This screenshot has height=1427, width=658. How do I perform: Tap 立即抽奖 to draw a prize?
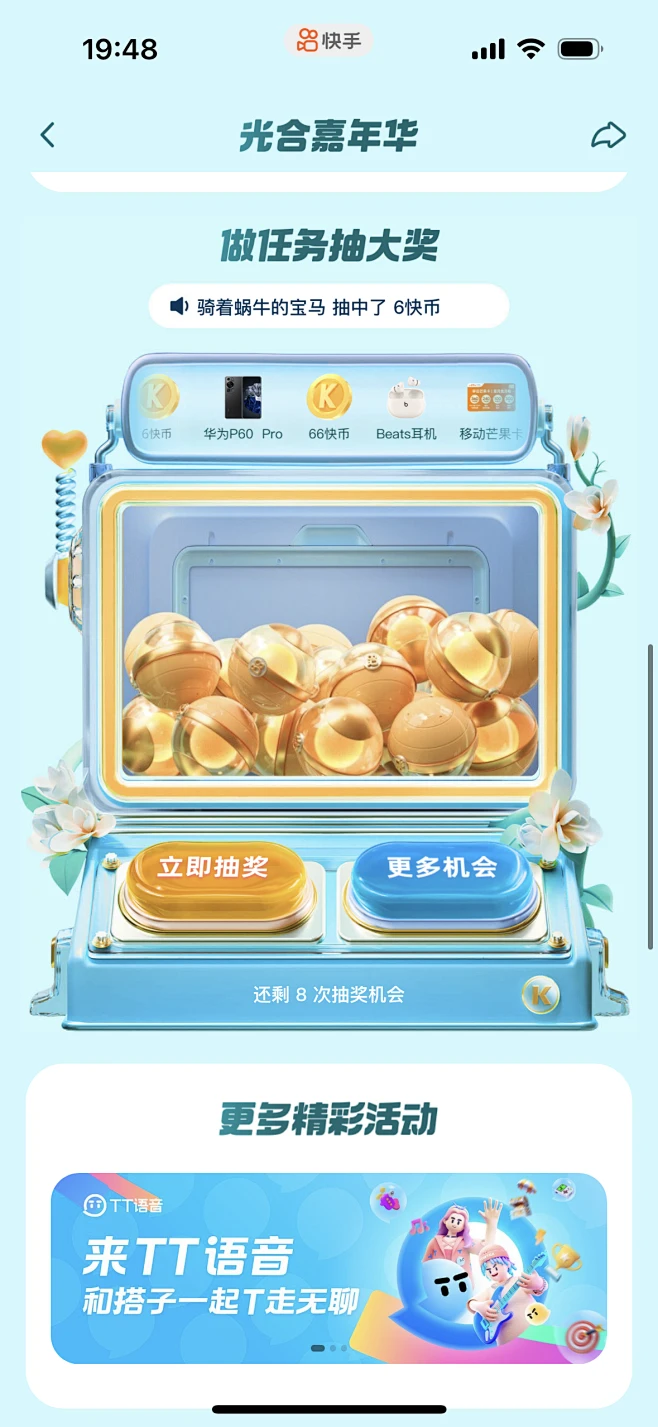(x=213, y=867)
